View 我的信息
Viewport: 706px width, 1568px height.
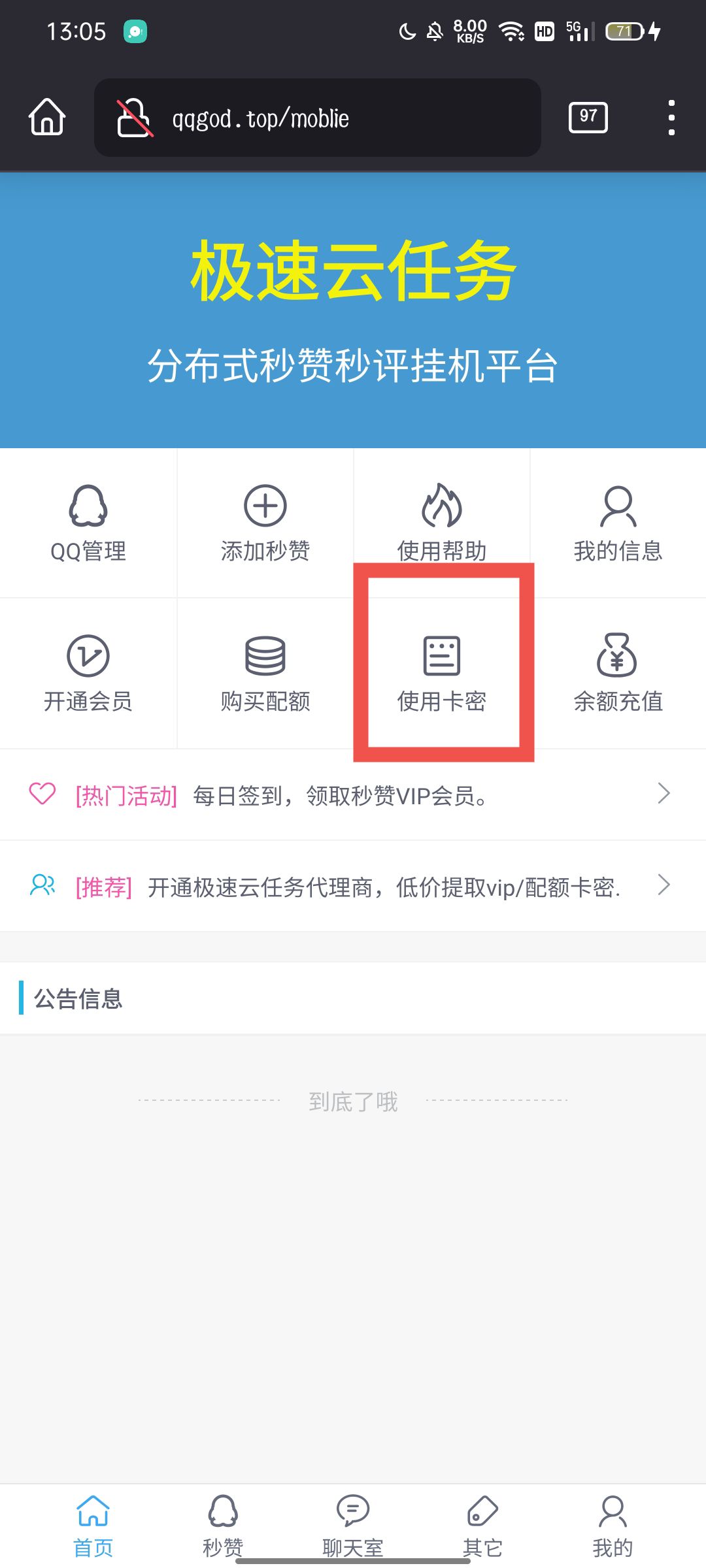(x=618, y=523)
